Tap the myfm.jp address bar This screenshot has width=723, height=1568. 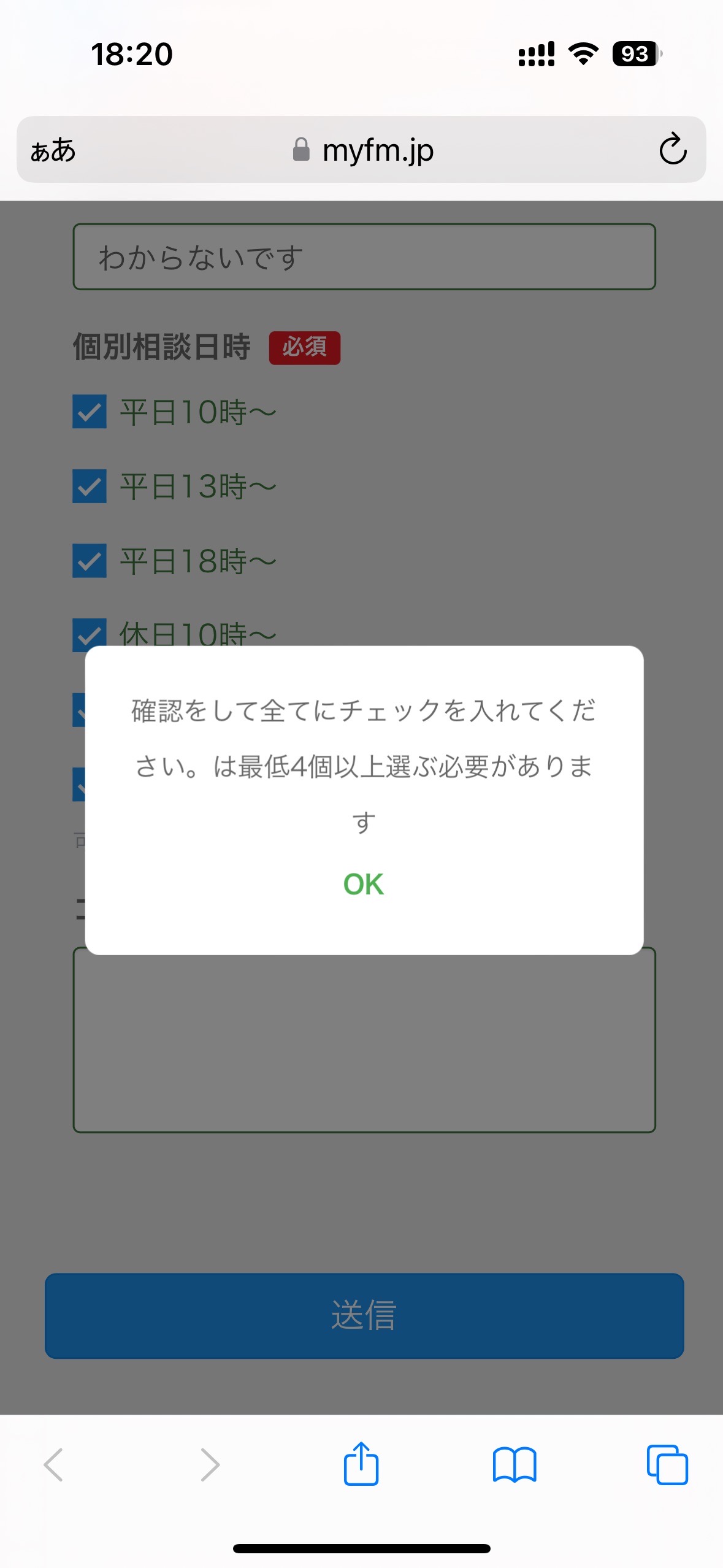pos(363,150)
